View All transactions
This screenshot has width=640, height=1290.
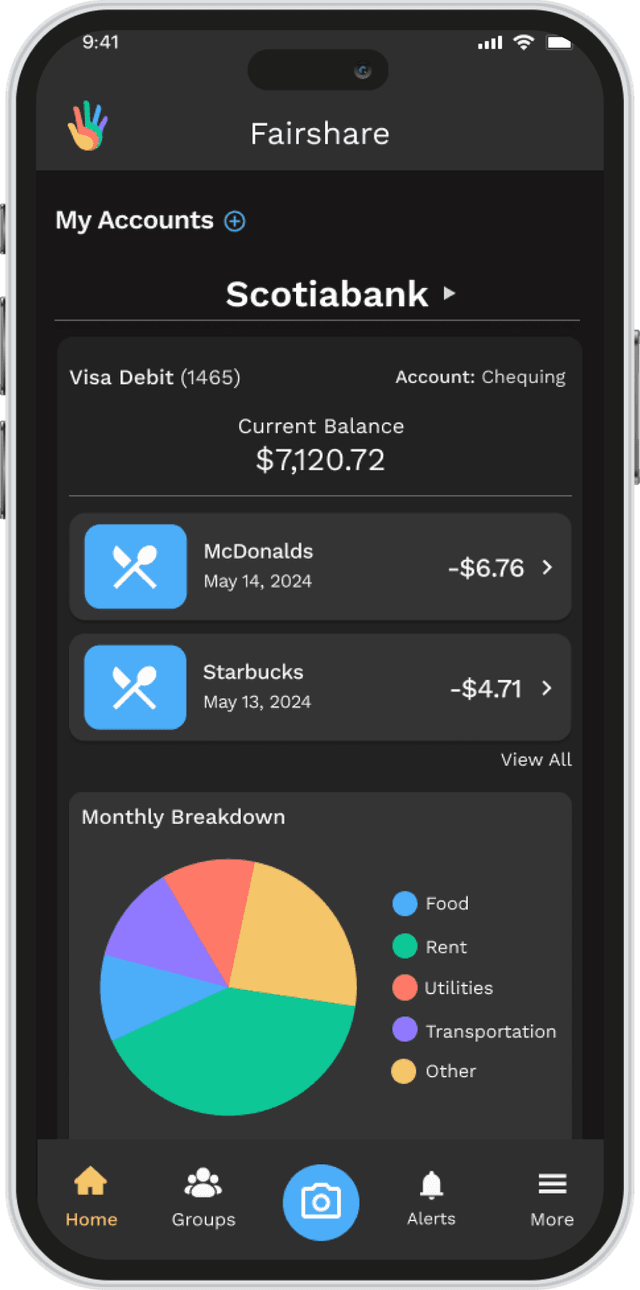536,760
